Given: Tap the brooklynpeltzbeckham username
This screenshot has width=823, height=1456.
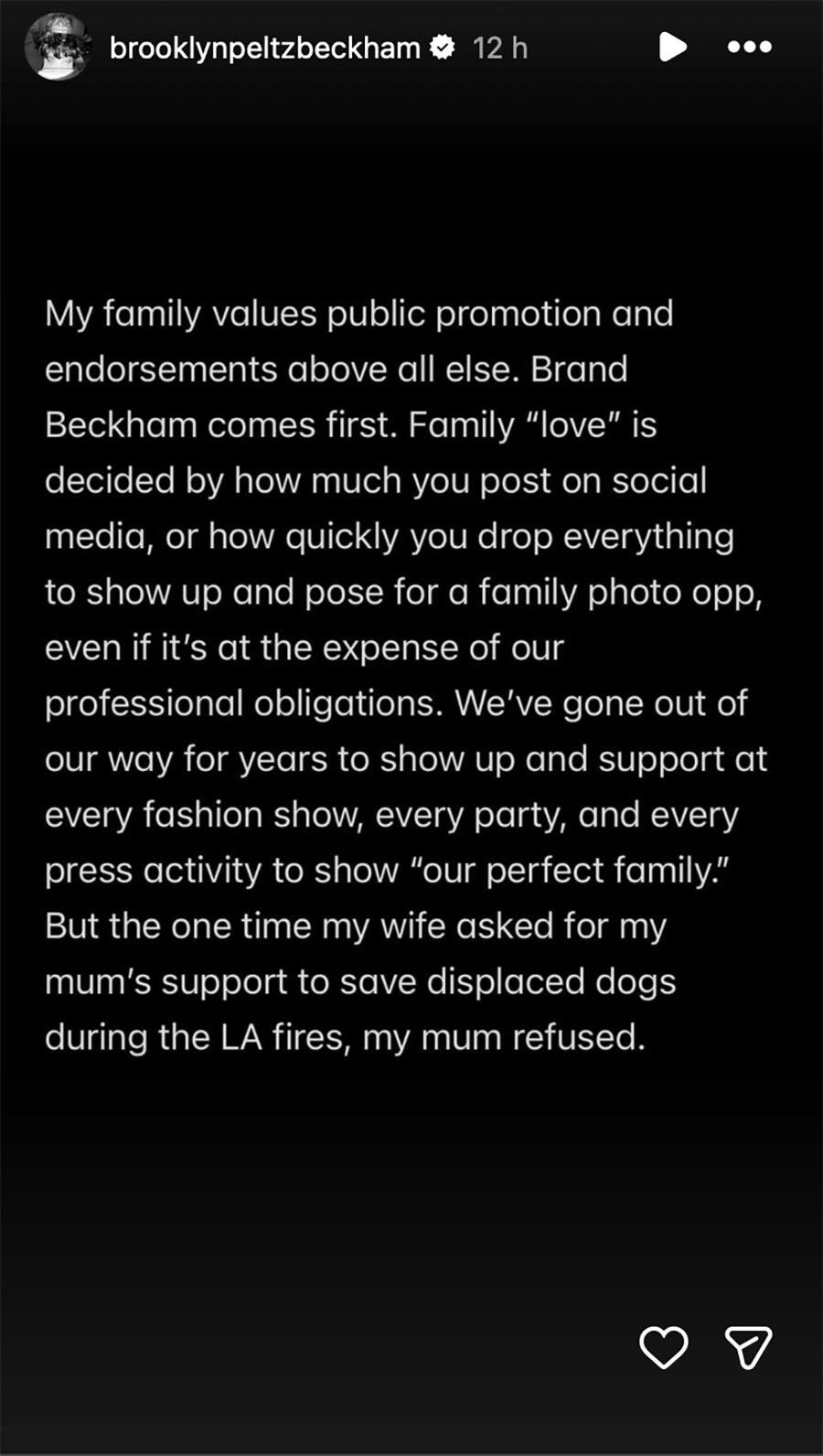Looking at the screenshot, I should (x=264, y=48).
